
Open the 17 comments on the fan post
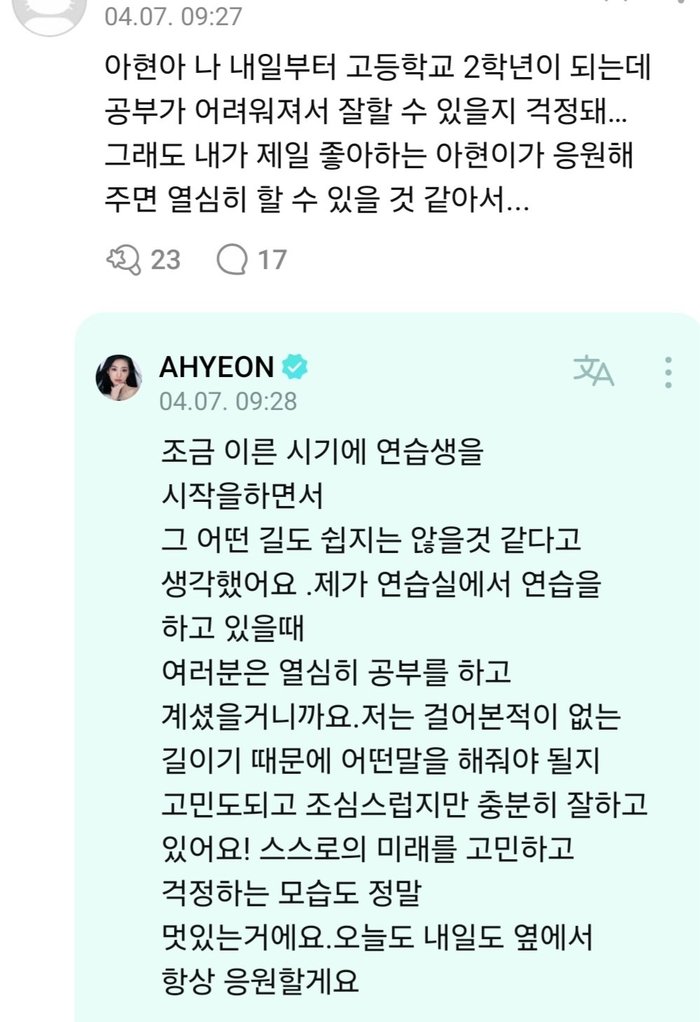pos(233,260)
